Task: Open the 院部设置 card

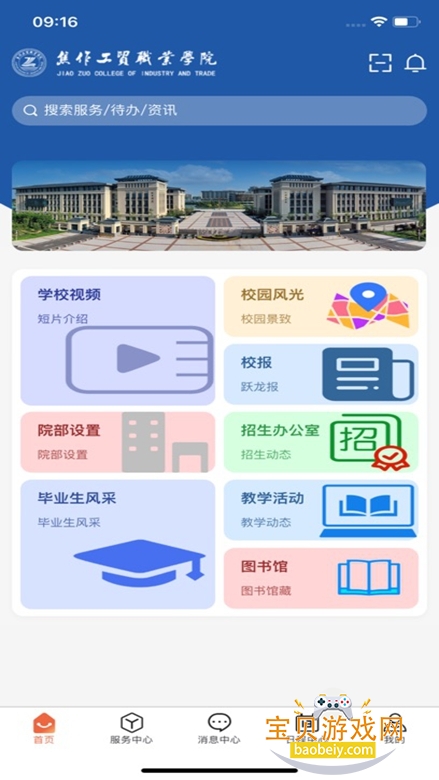Action: pyautogui.click(x=118, y=442)
